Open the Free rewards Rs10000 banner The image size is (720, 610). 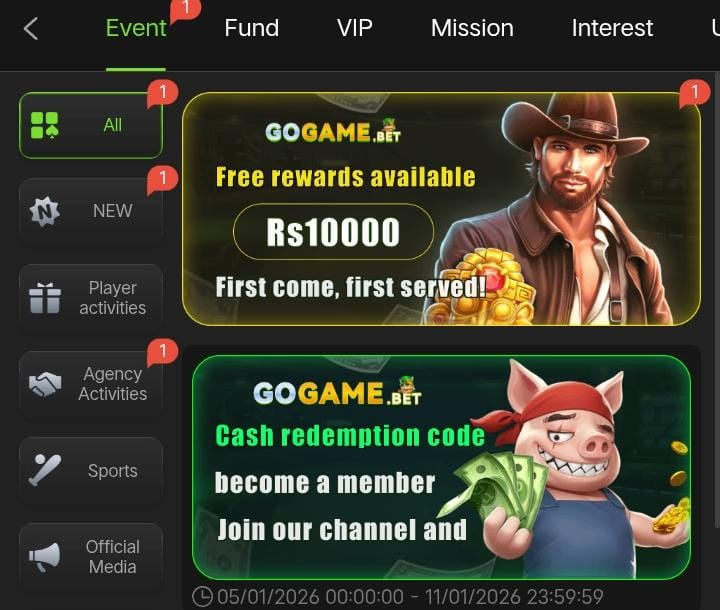(x=441, y=209)
